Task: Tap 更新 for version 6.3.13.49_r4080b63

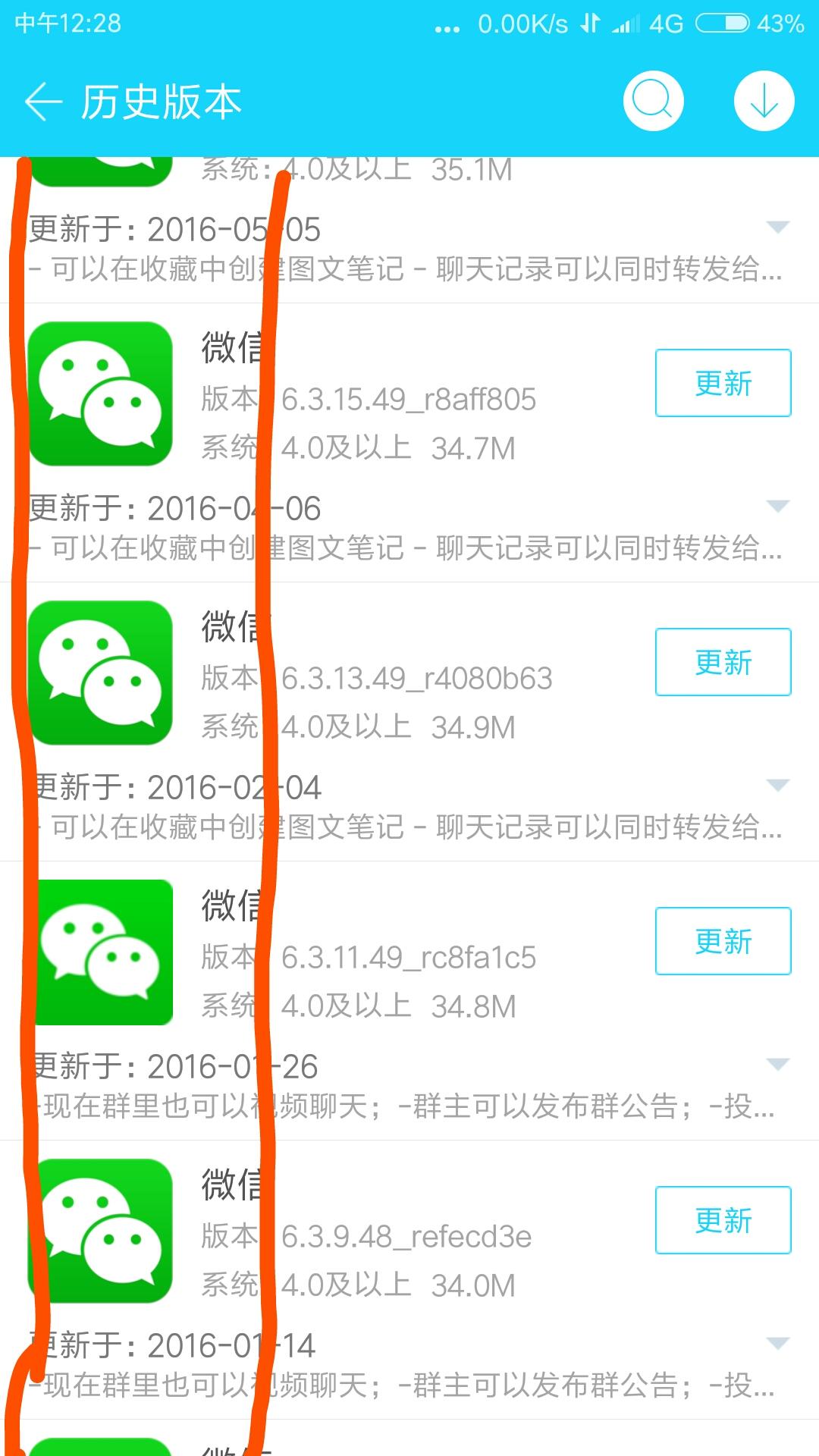Action: 723,662
